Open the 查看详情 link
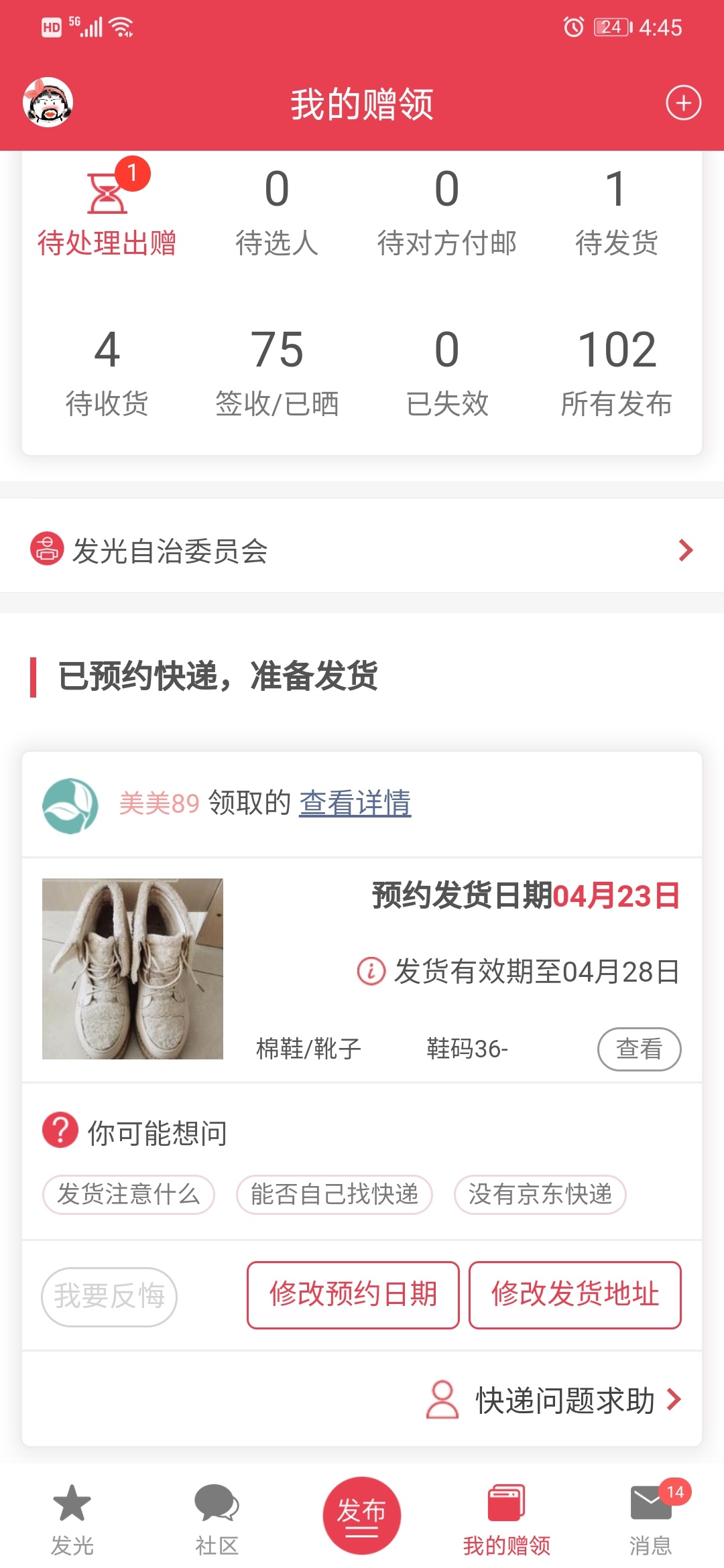Screen dimensions: 724x1568 coord(355,803)
